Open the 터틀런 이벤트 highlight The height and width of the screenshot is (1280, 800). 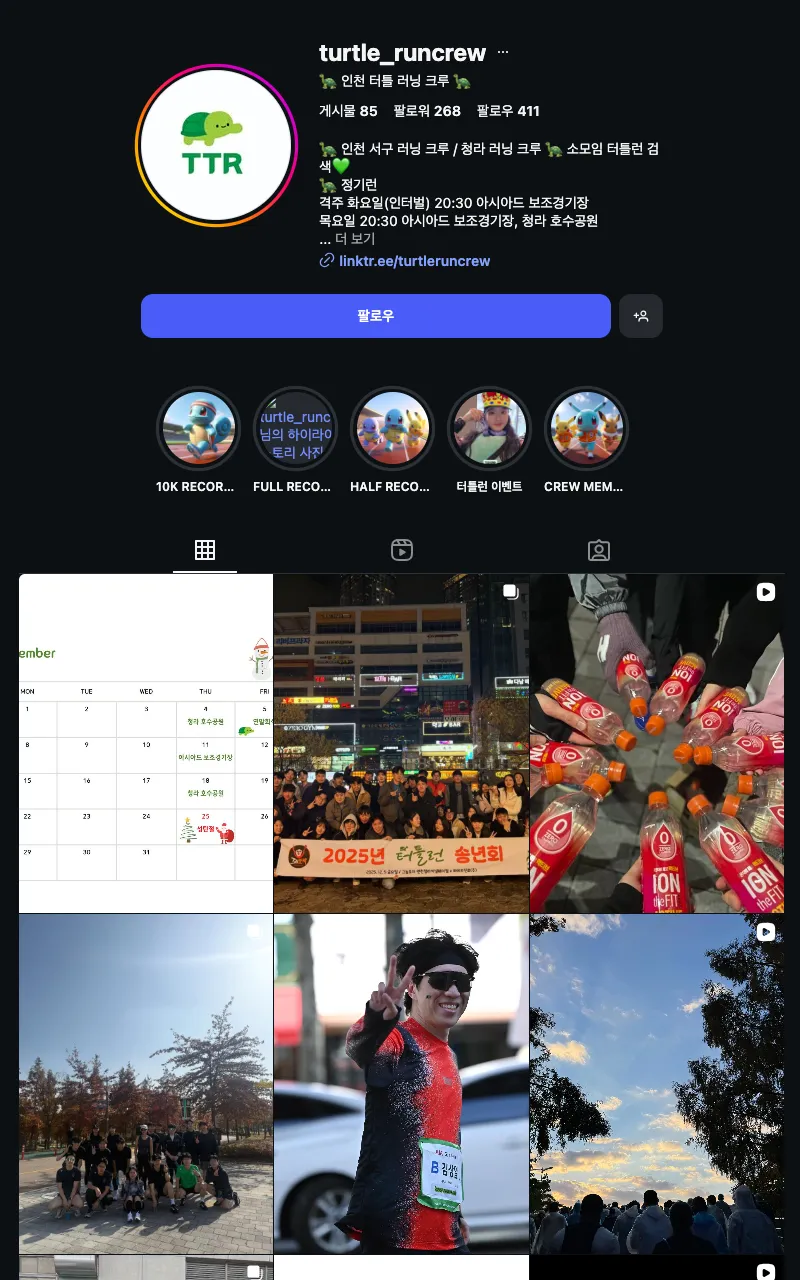(489, 429)
